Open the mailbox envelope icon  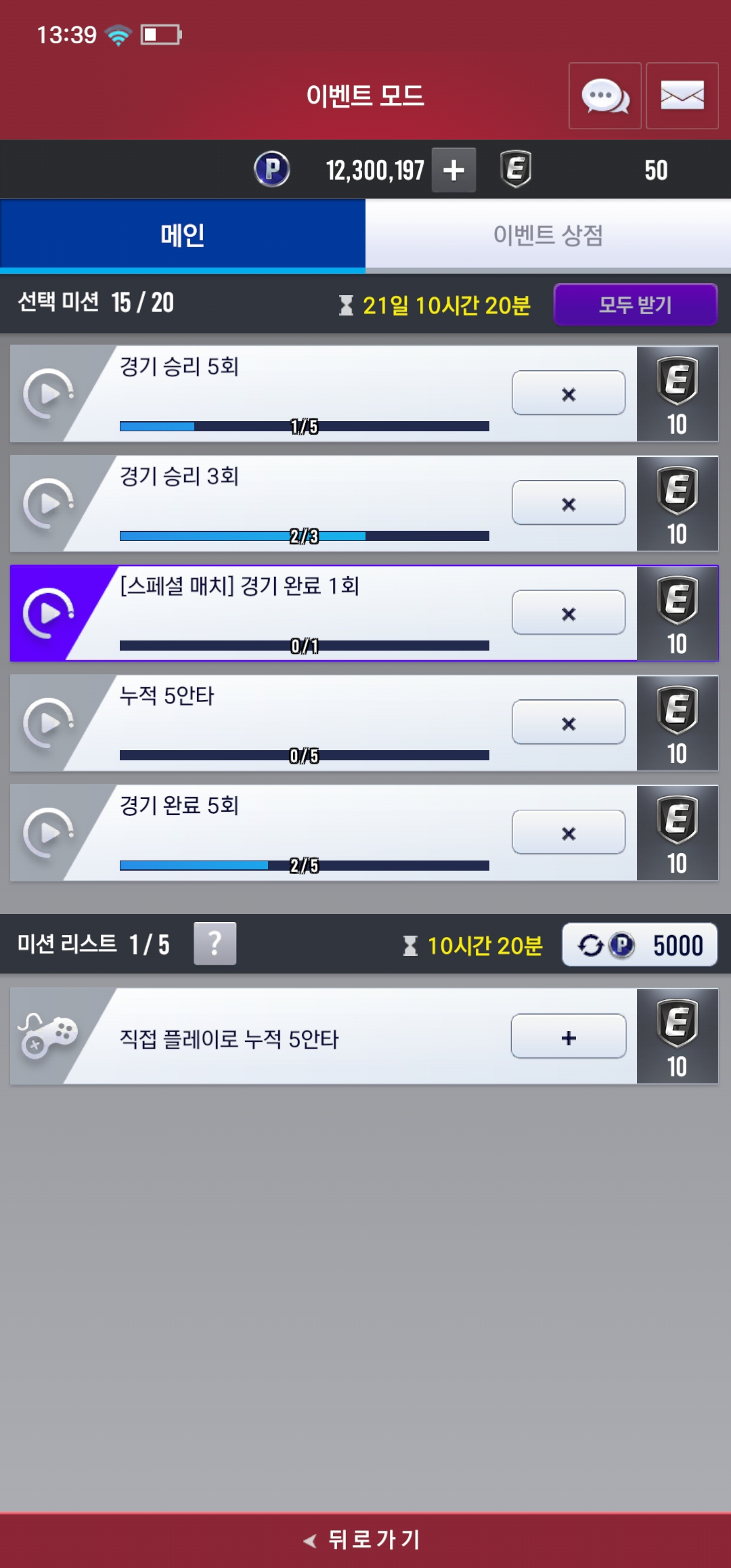pyautogui.click(x=682, y=96)
